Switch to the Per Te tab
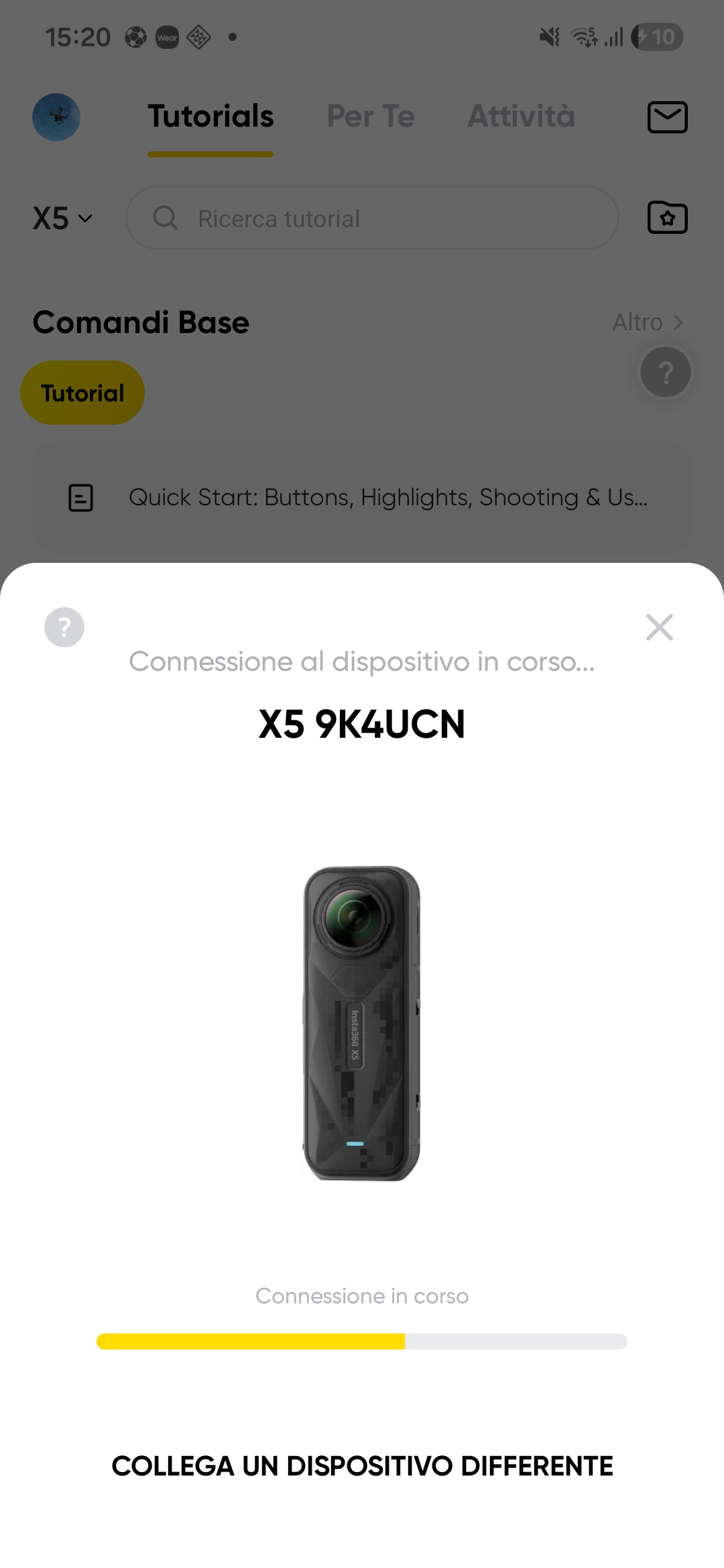This screenshot has width=724, height=1568. pos(370,116)
